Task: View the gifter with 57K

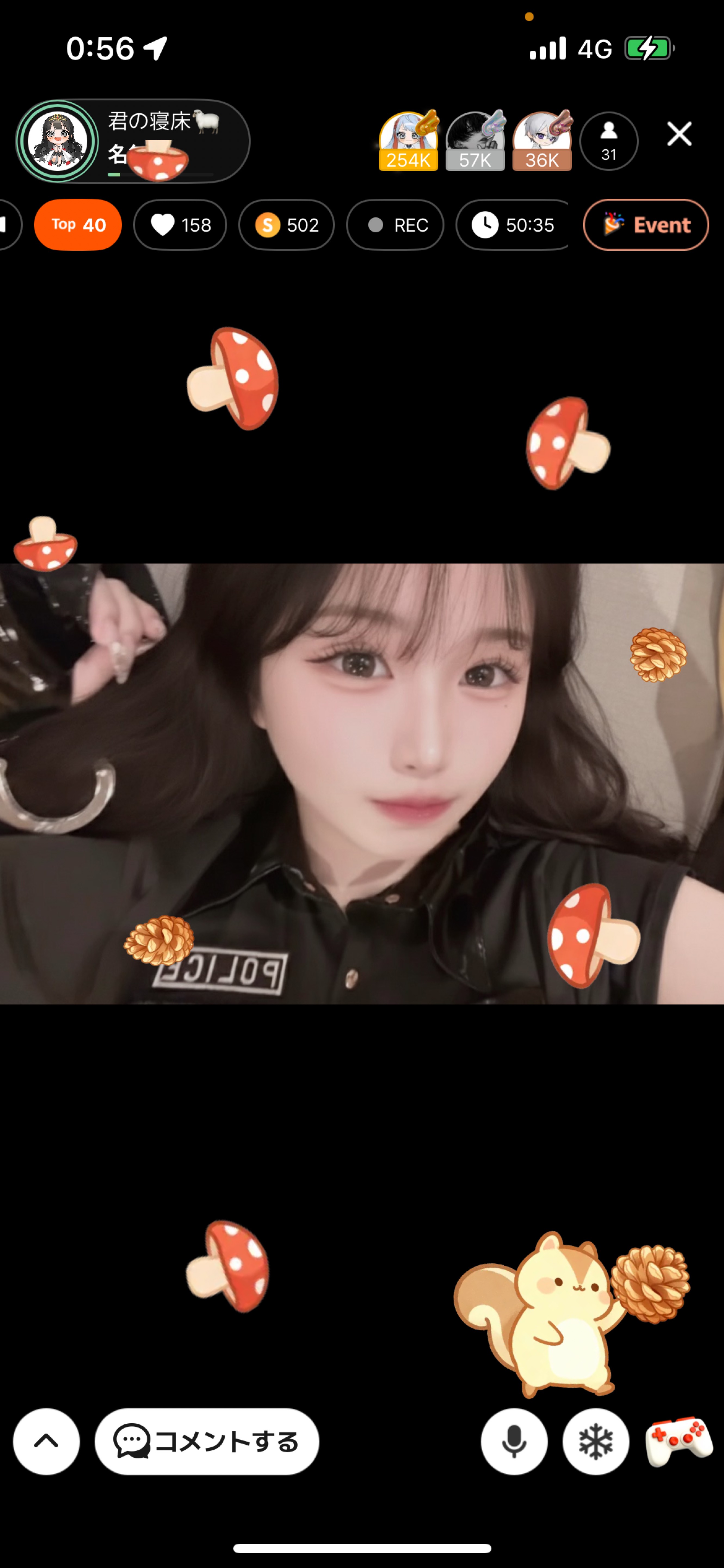Action: coord(475,141)
